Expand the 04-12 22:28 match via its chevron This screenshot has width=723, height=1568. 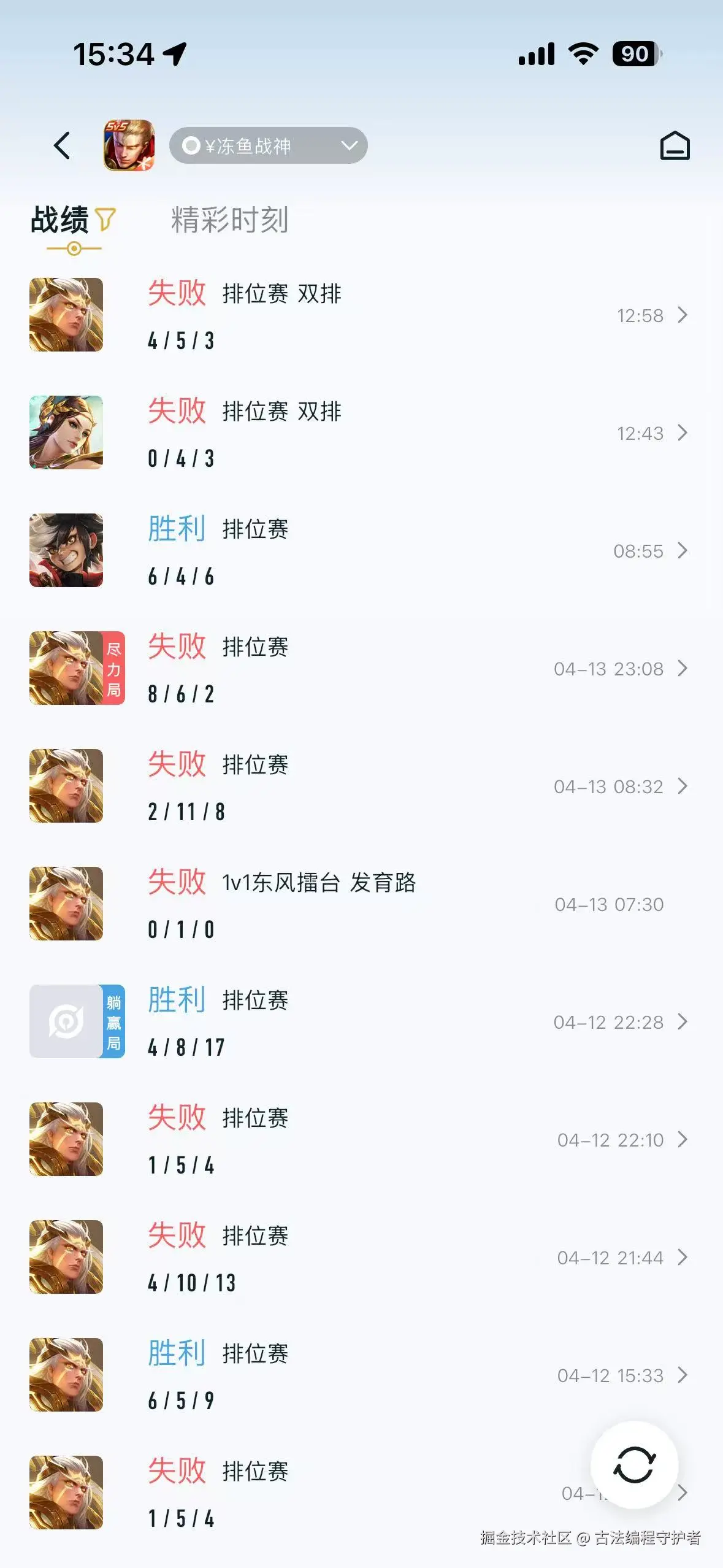682,1022
